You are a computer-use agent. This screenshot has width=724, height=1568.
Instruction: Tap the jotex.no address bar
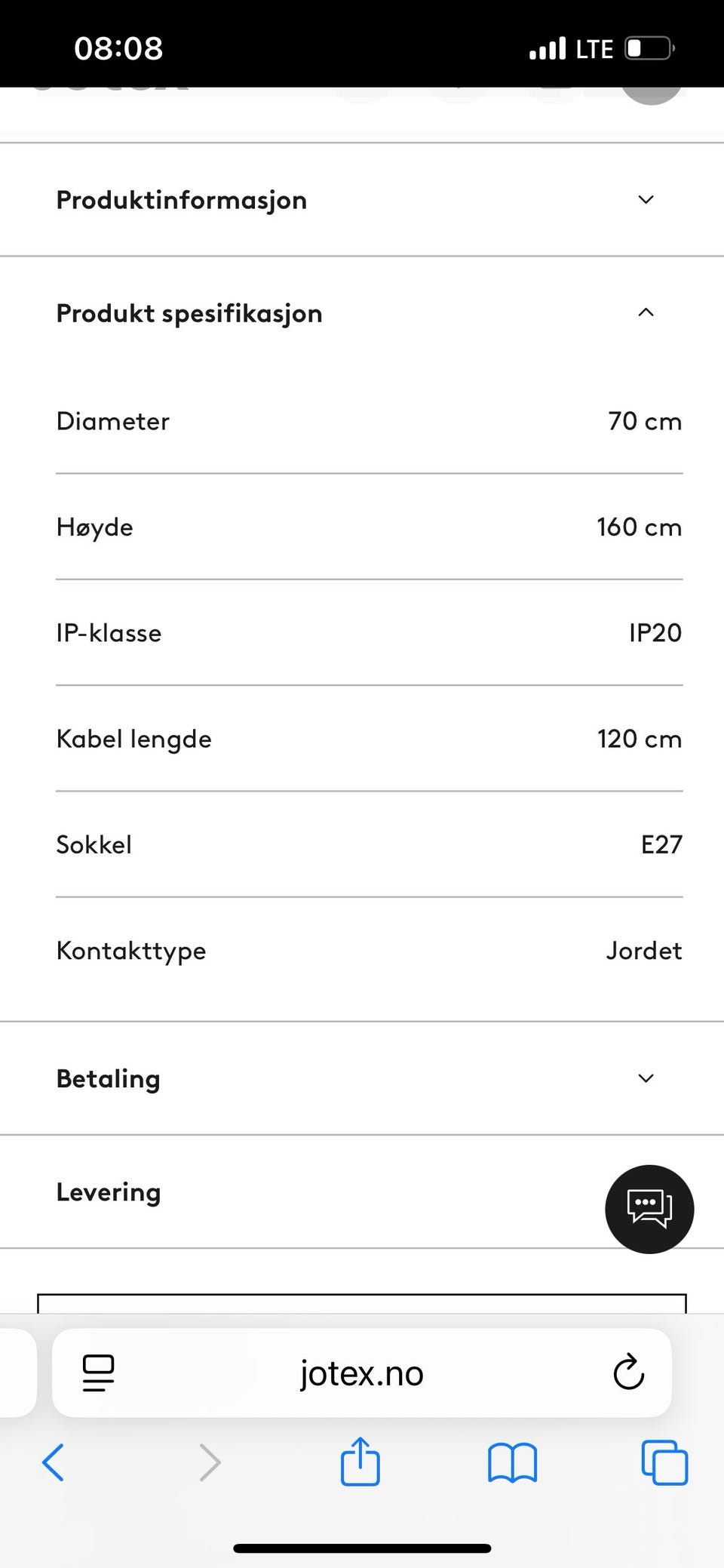point(362,1373)
